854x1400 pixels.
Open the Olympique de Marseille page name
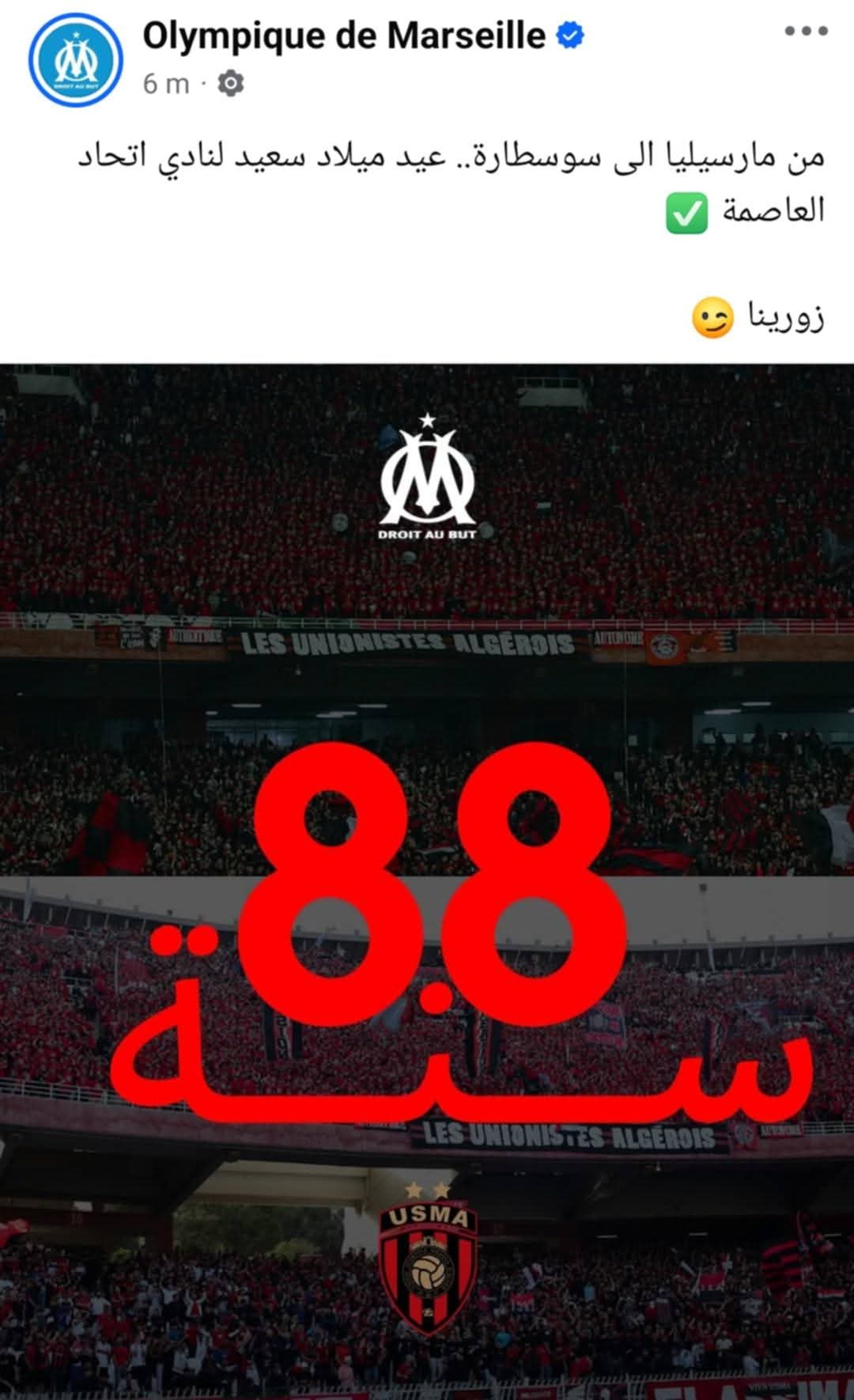tap(344, 36)
